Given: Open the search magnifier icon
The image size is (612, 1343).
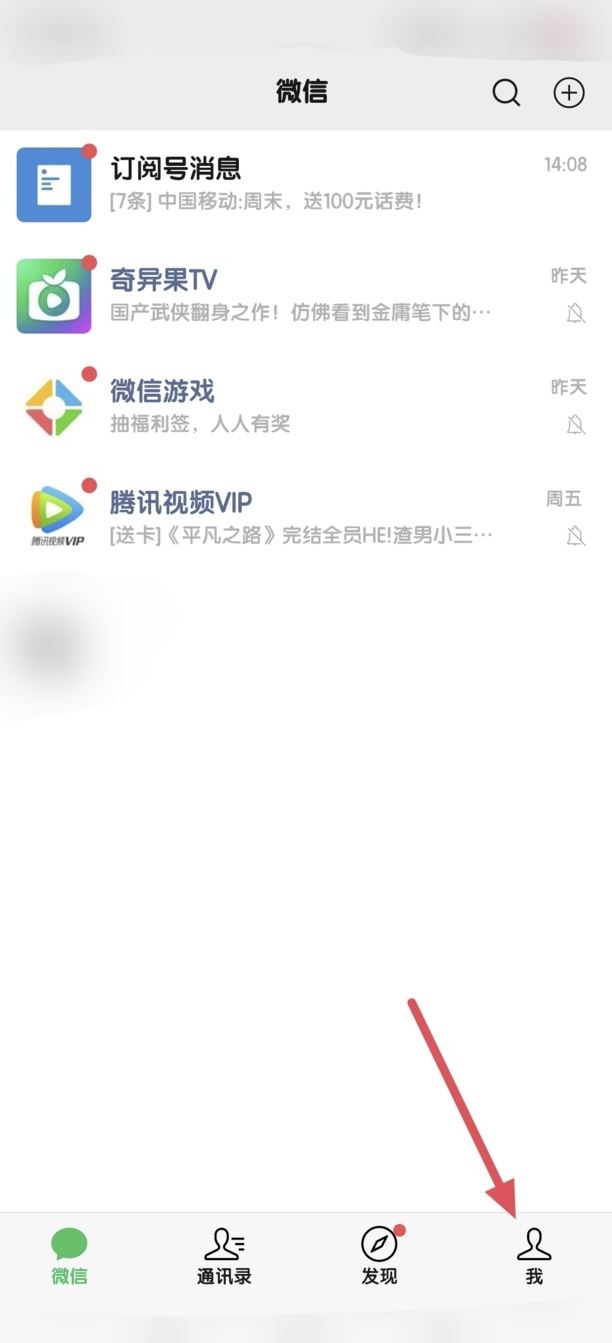Looking at the screenshot, I should [x=506, y=93].
